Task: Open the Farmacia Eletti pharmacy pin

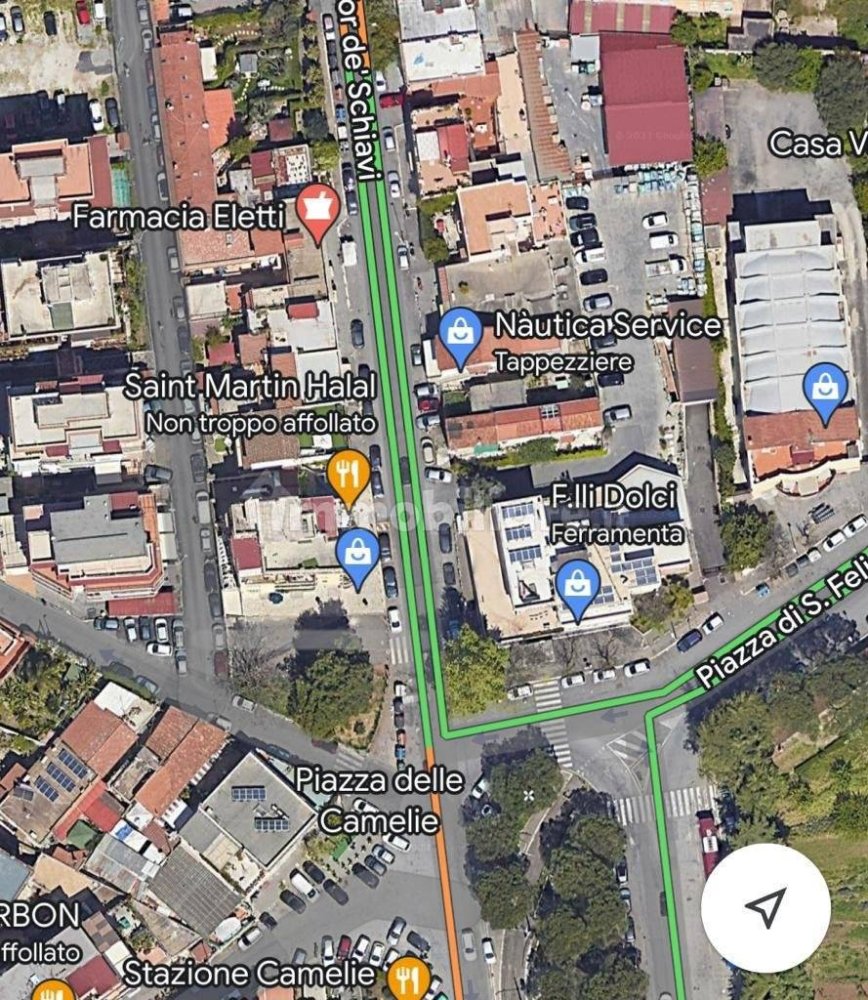Action: tap(319, 211)
